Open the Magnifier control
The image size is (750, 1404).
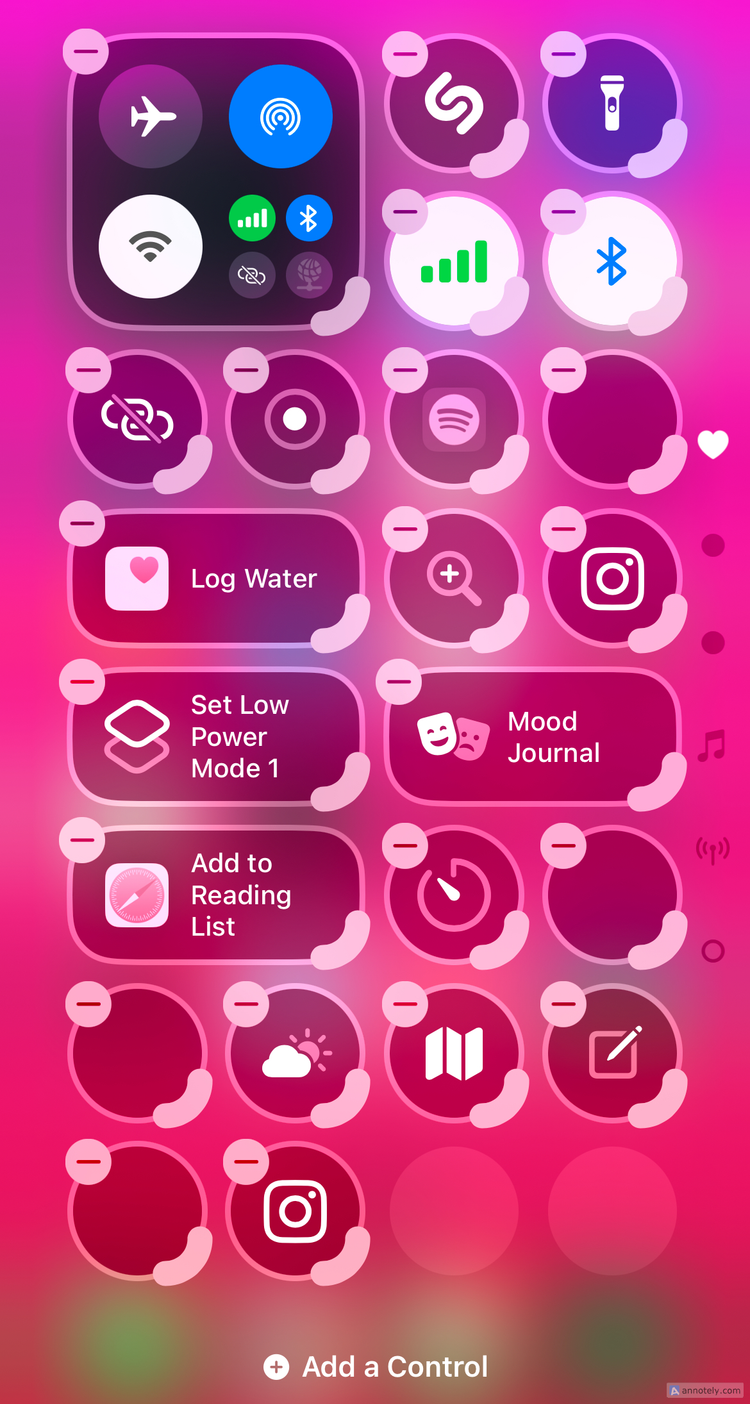(455, 578)
